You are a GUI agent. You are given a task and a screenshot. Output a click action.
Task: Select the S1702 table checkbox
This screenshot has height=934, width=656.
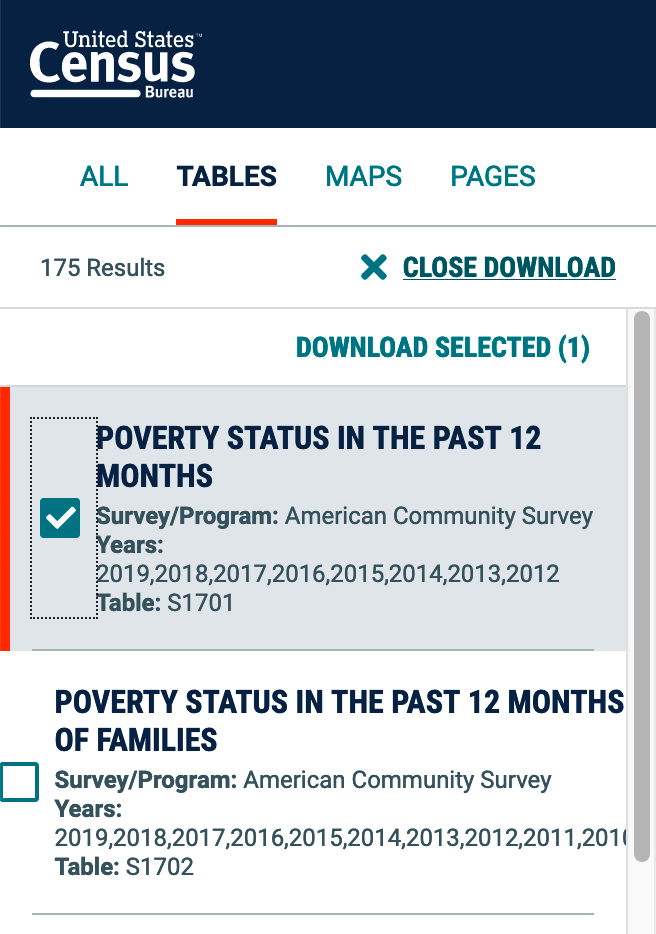[20, 781]
